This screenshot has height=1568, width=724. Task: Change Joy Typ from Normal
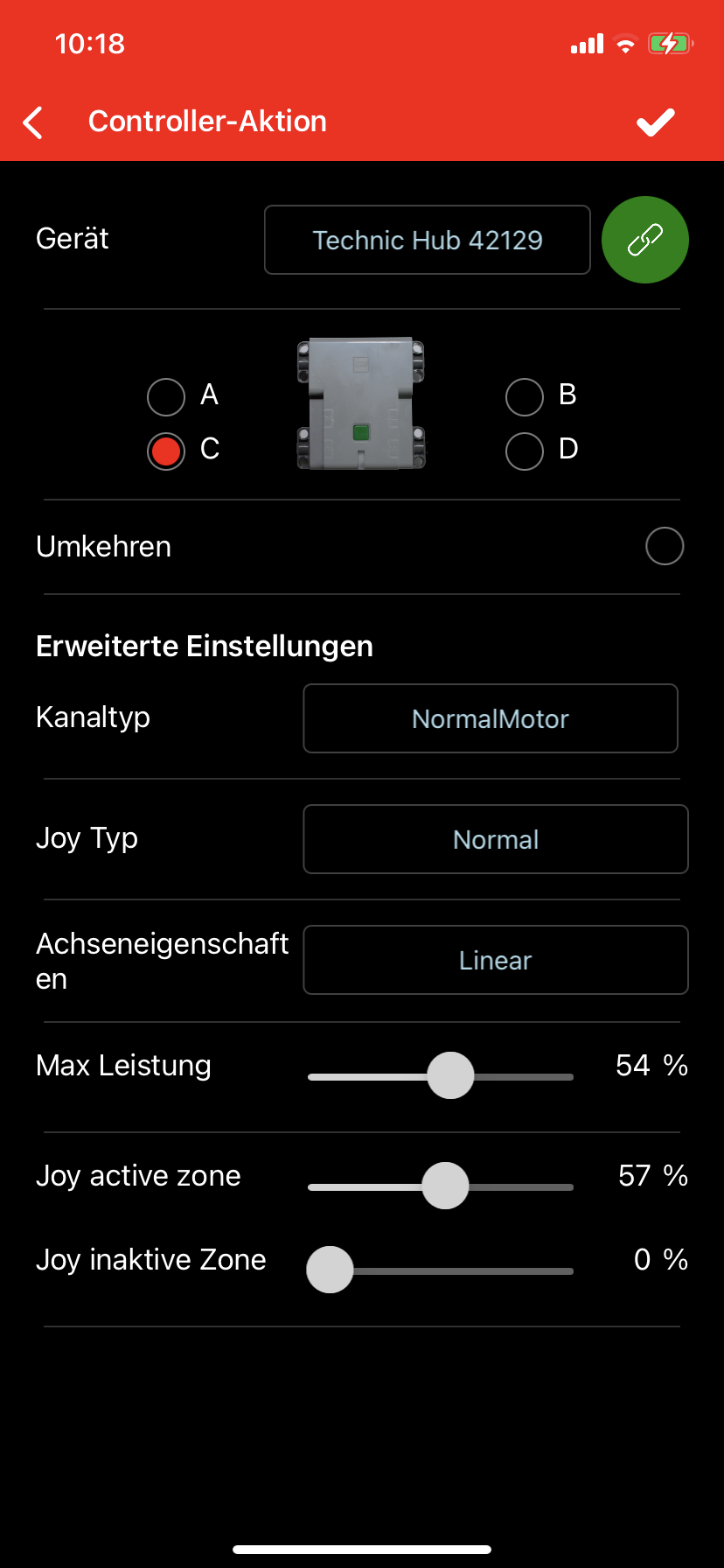pyautogui.click(x=496, y=839)
